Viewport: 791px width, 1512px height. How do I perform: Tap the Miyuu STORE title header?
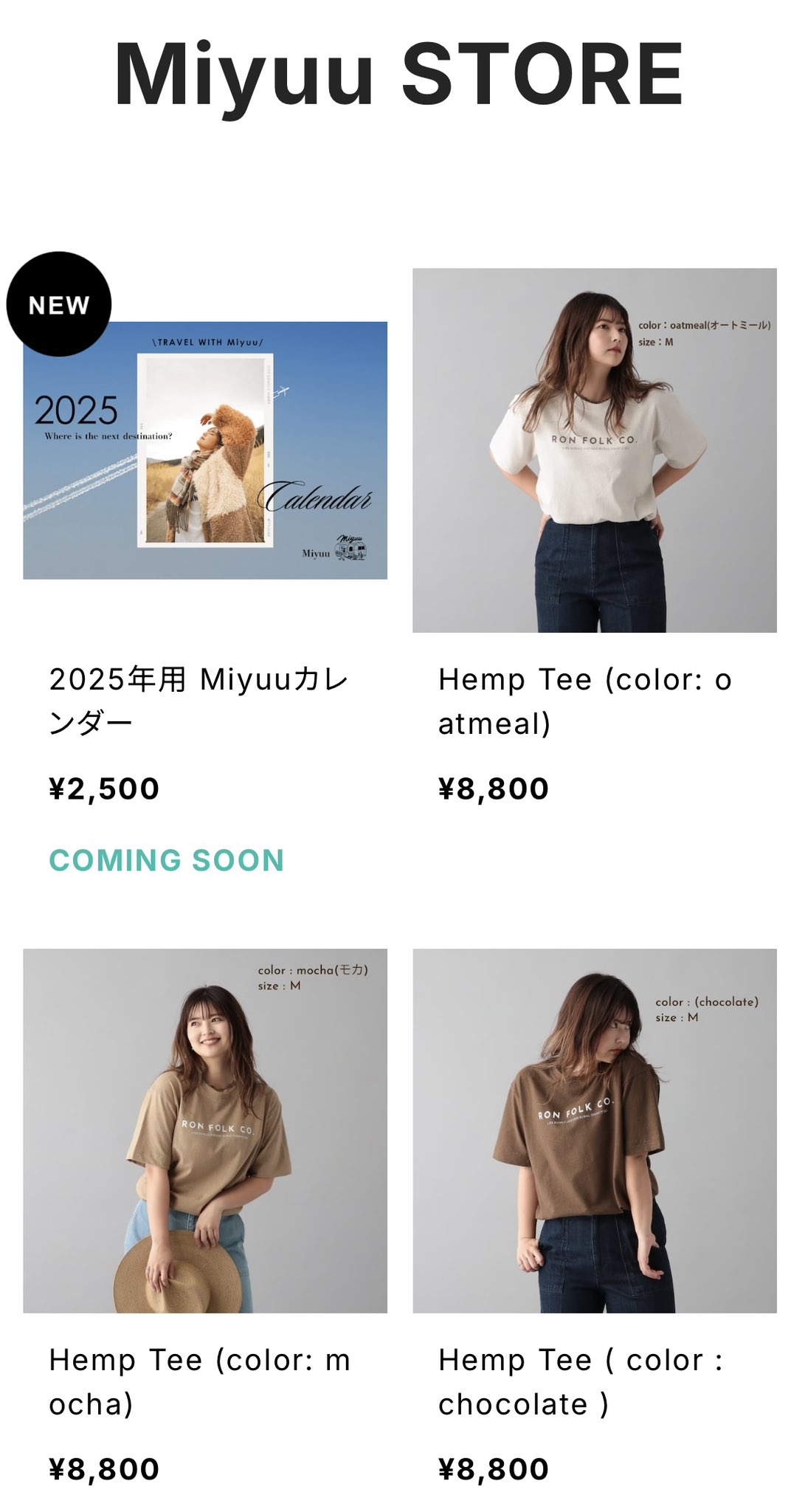tap(398, 75)
